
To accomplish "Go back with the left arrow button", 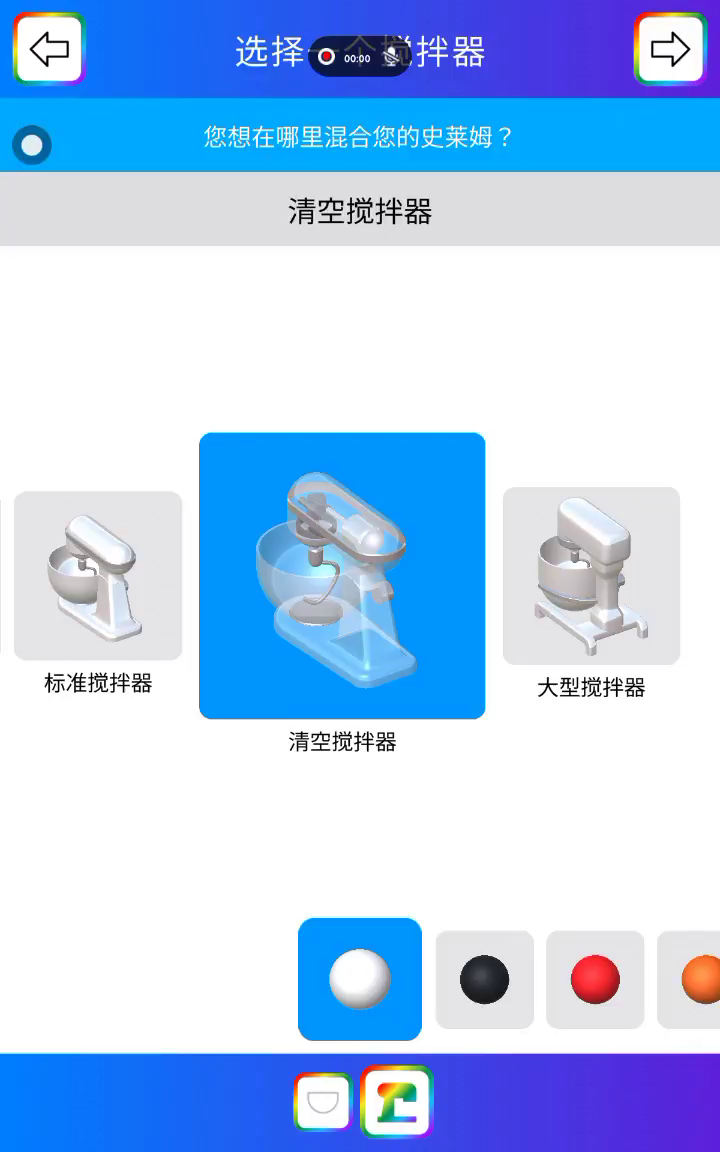I will [x=49, y=49].
